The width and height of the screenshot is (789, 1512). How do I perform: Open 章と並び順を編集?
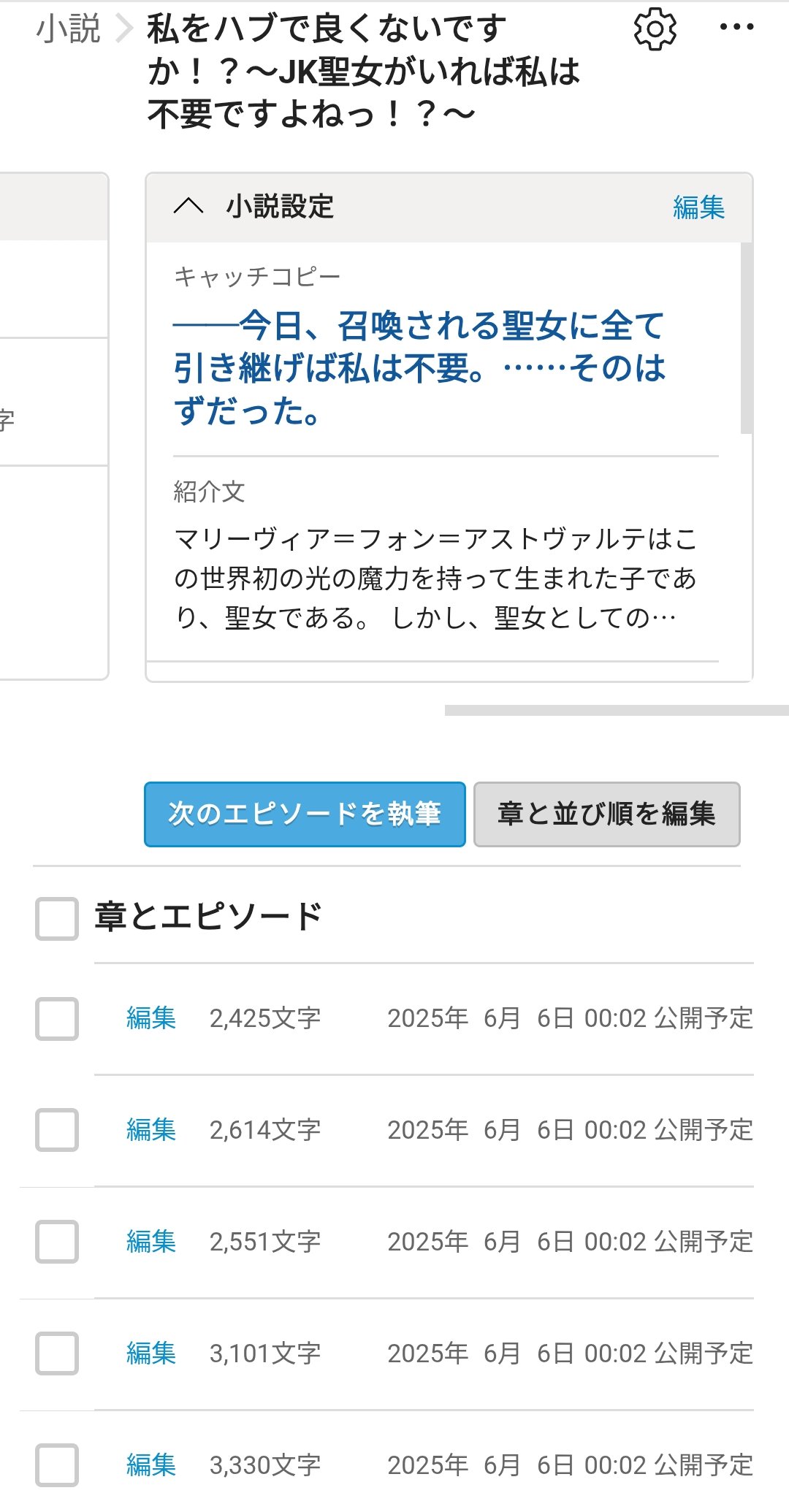[606, 814]
